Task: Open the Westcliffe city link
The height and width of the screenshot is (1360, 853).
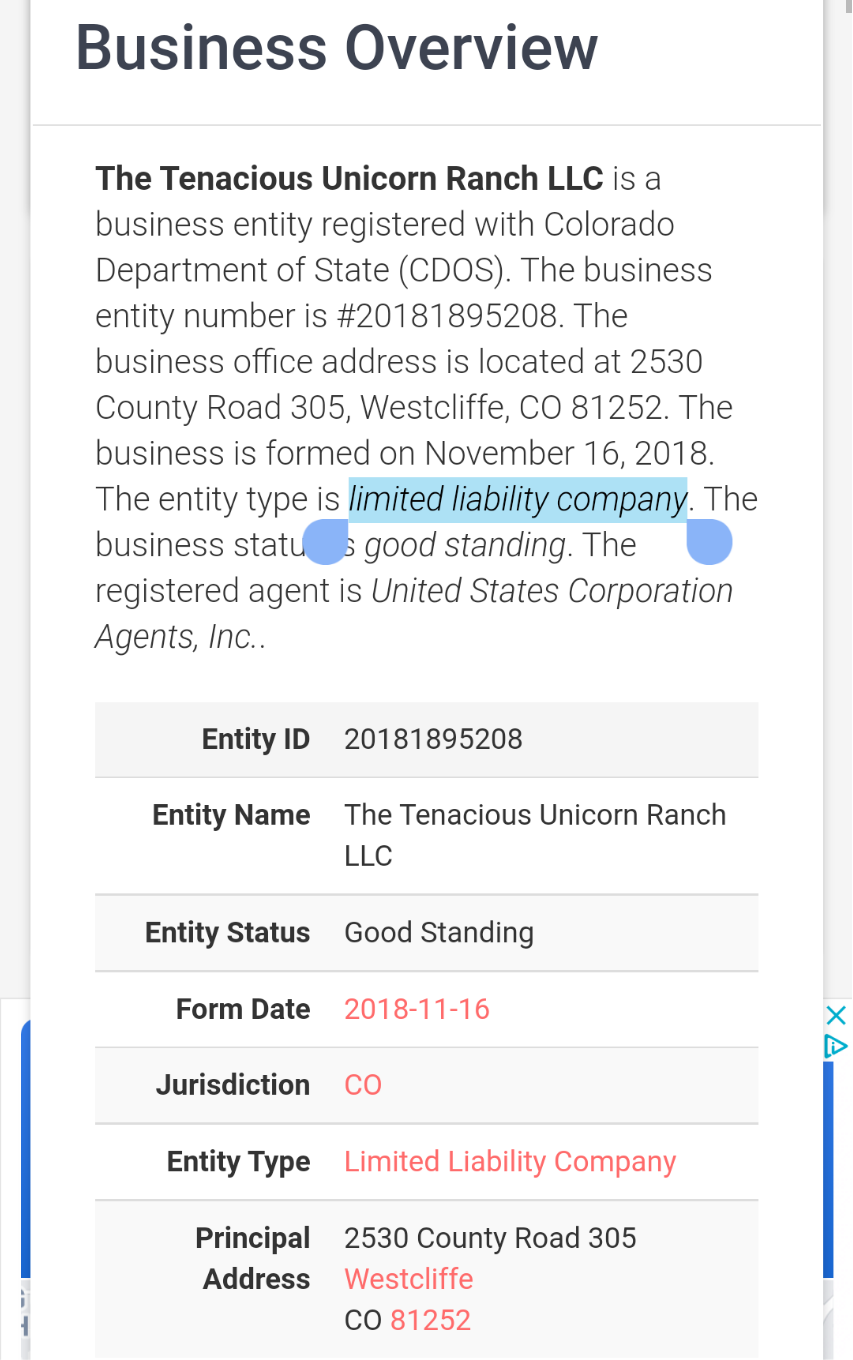Action: click(x=409, y=1279)
